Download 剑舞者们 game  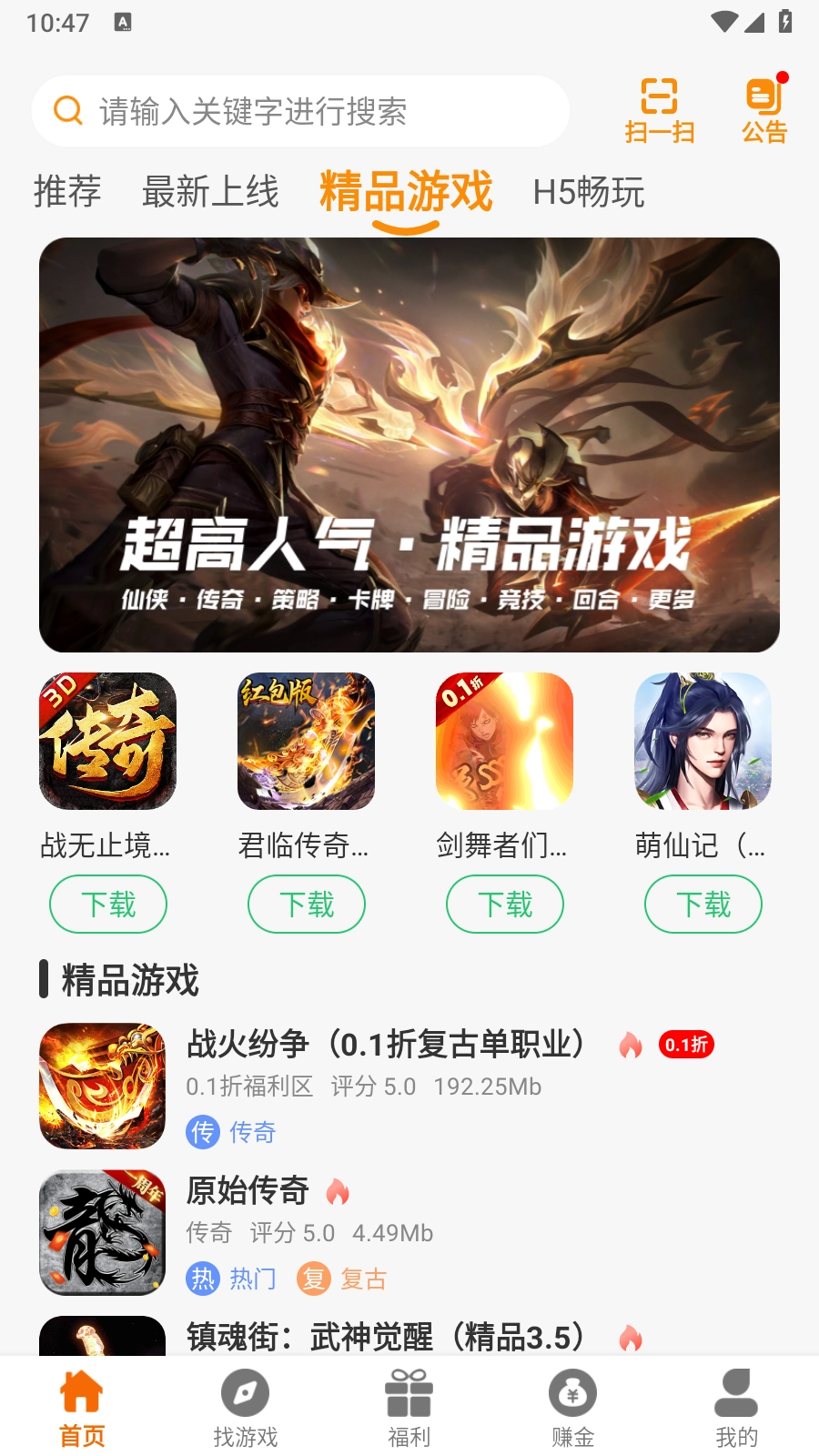tap(505, 904)
